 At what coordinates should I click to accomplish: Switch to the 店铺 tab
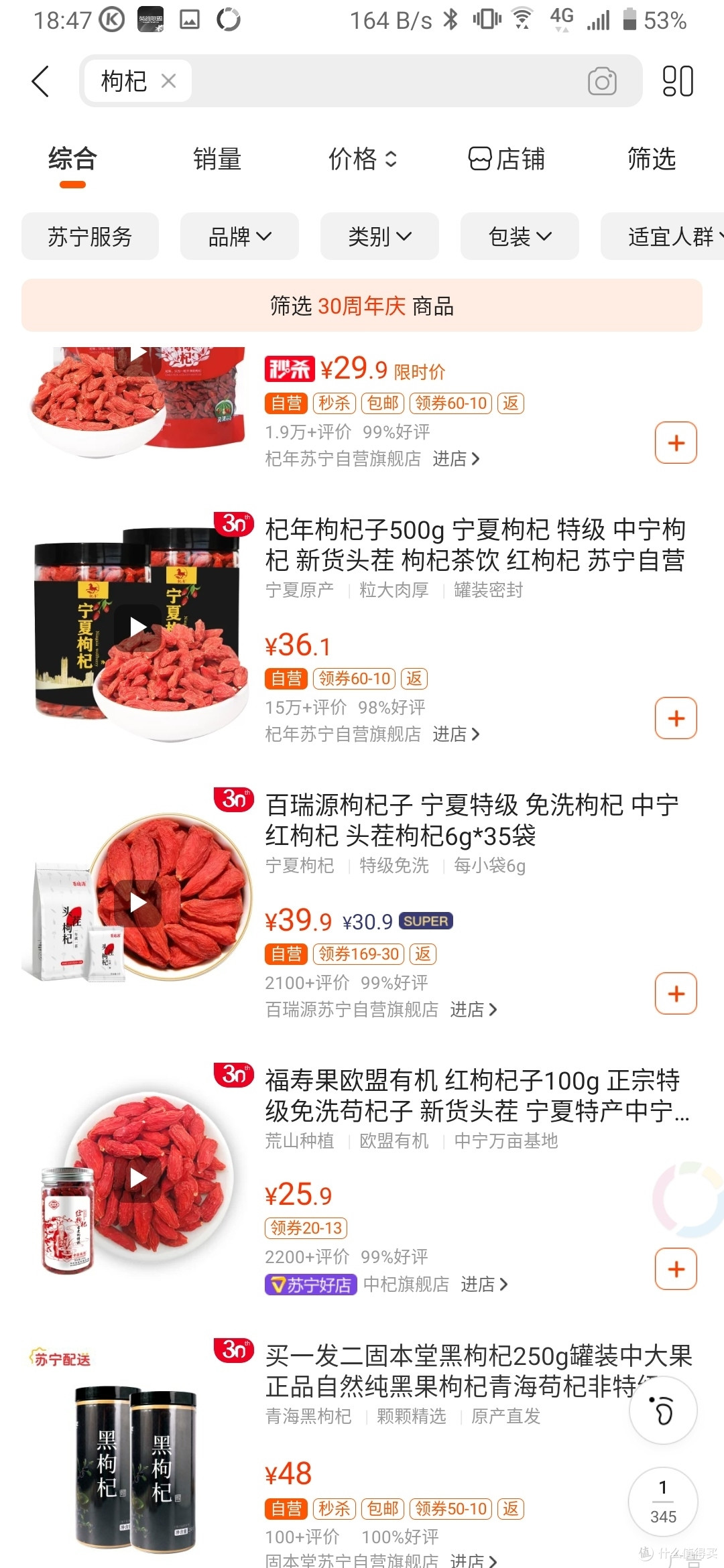(507, 159)
